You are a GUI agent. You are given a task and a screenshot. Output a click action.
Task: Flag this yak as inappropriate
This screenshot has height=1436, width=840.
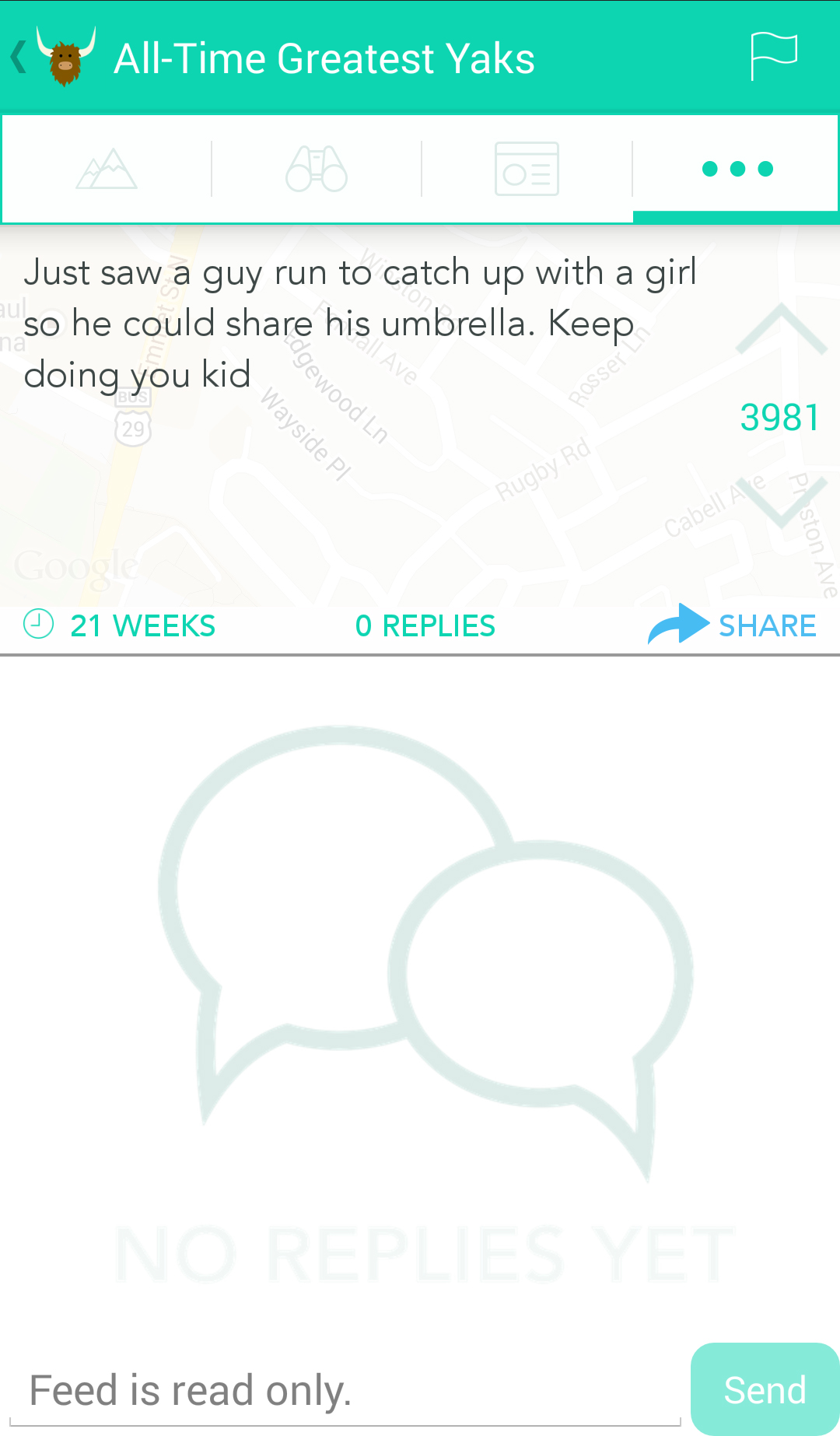click(x=773, y=56)
